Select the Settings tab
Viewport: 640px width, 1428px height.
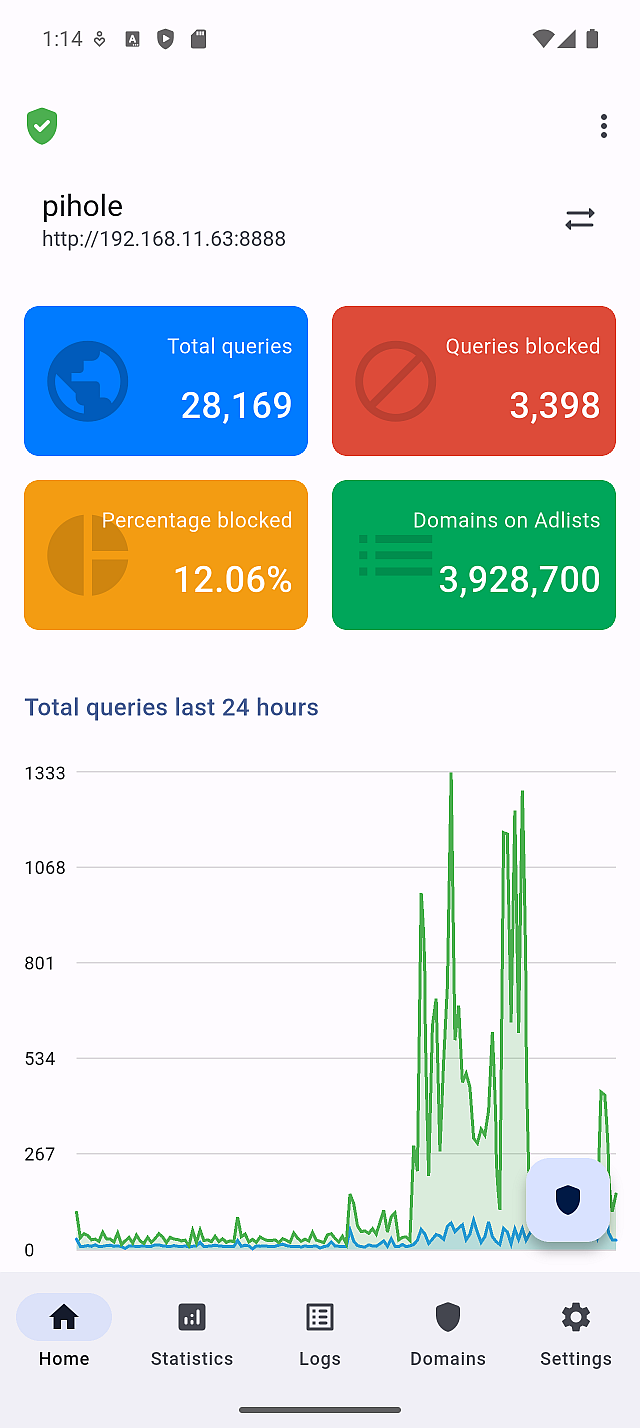coord(576,1334)
